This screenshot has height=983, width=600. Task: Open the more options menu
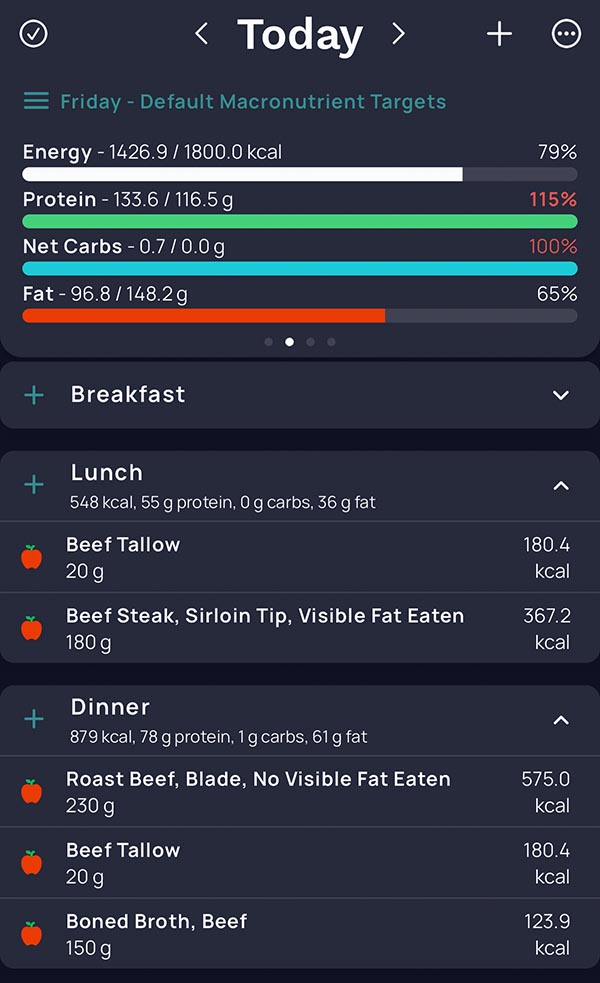tap(566, 34)
